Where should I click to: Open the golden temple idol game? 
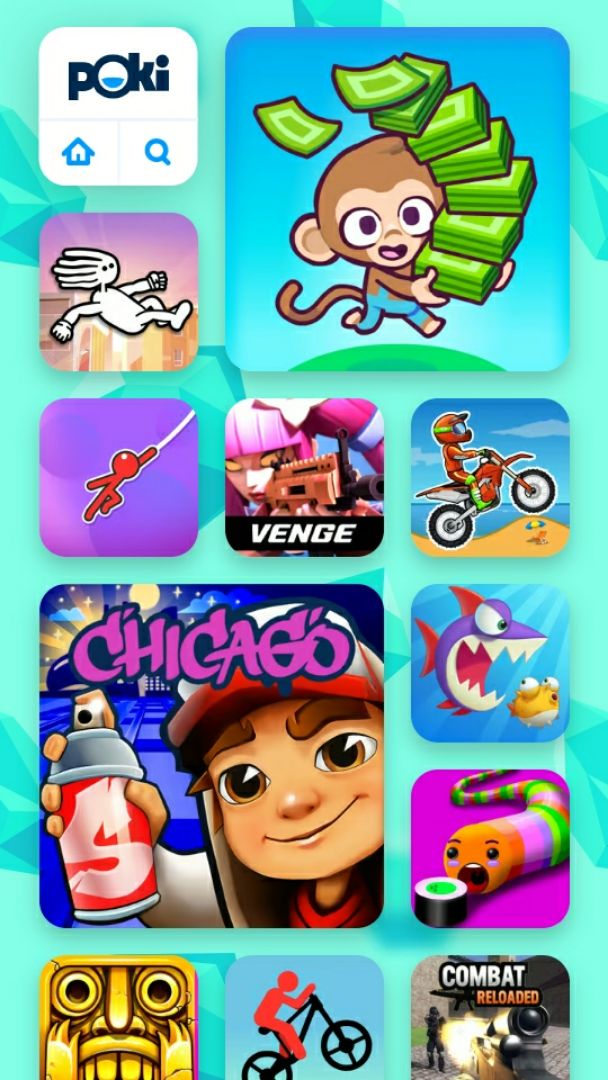(x=119, y=1018)
